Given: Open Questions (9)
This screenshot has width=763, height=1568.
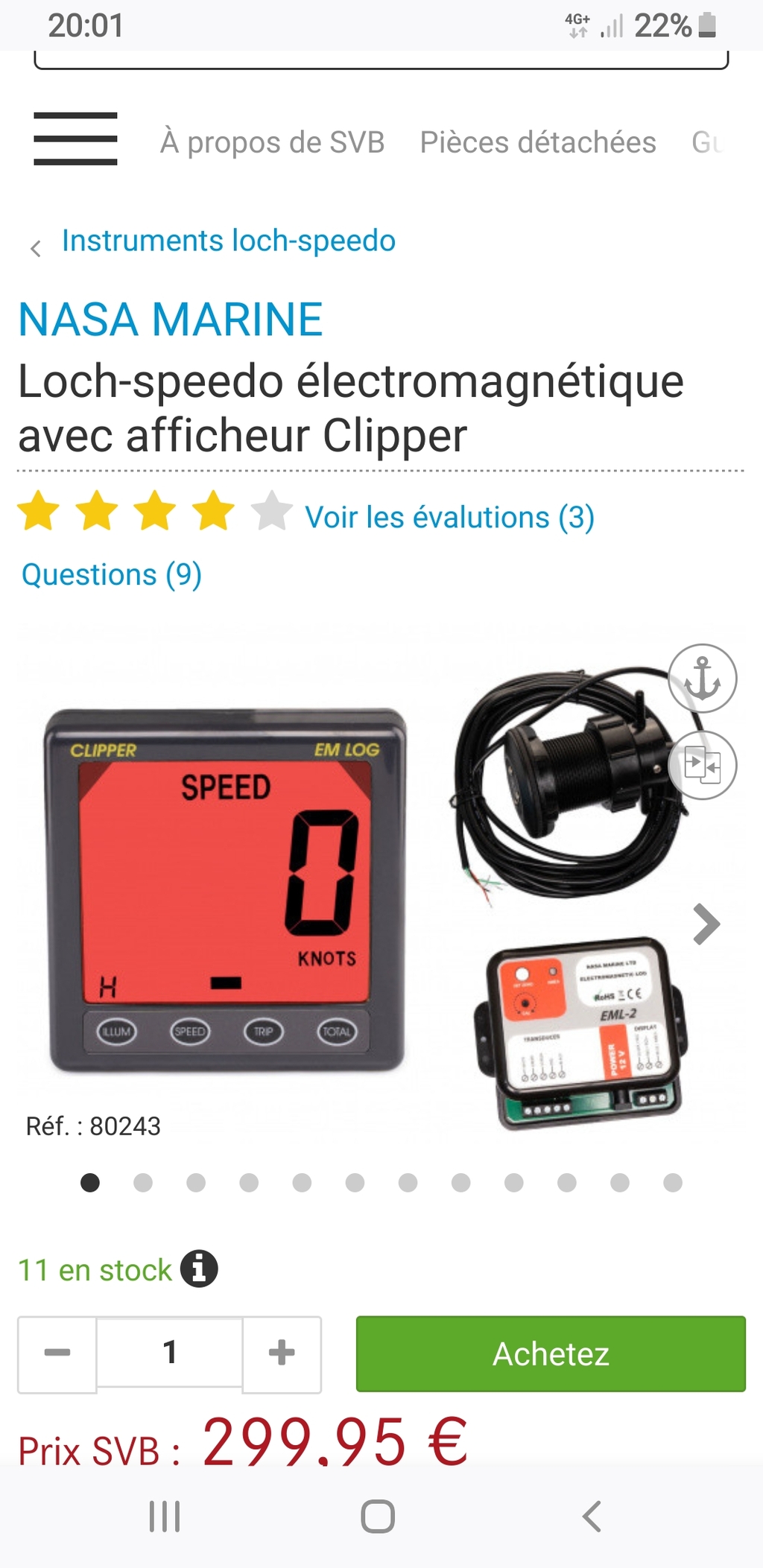Looking at the screenshot, I should 112,575.
